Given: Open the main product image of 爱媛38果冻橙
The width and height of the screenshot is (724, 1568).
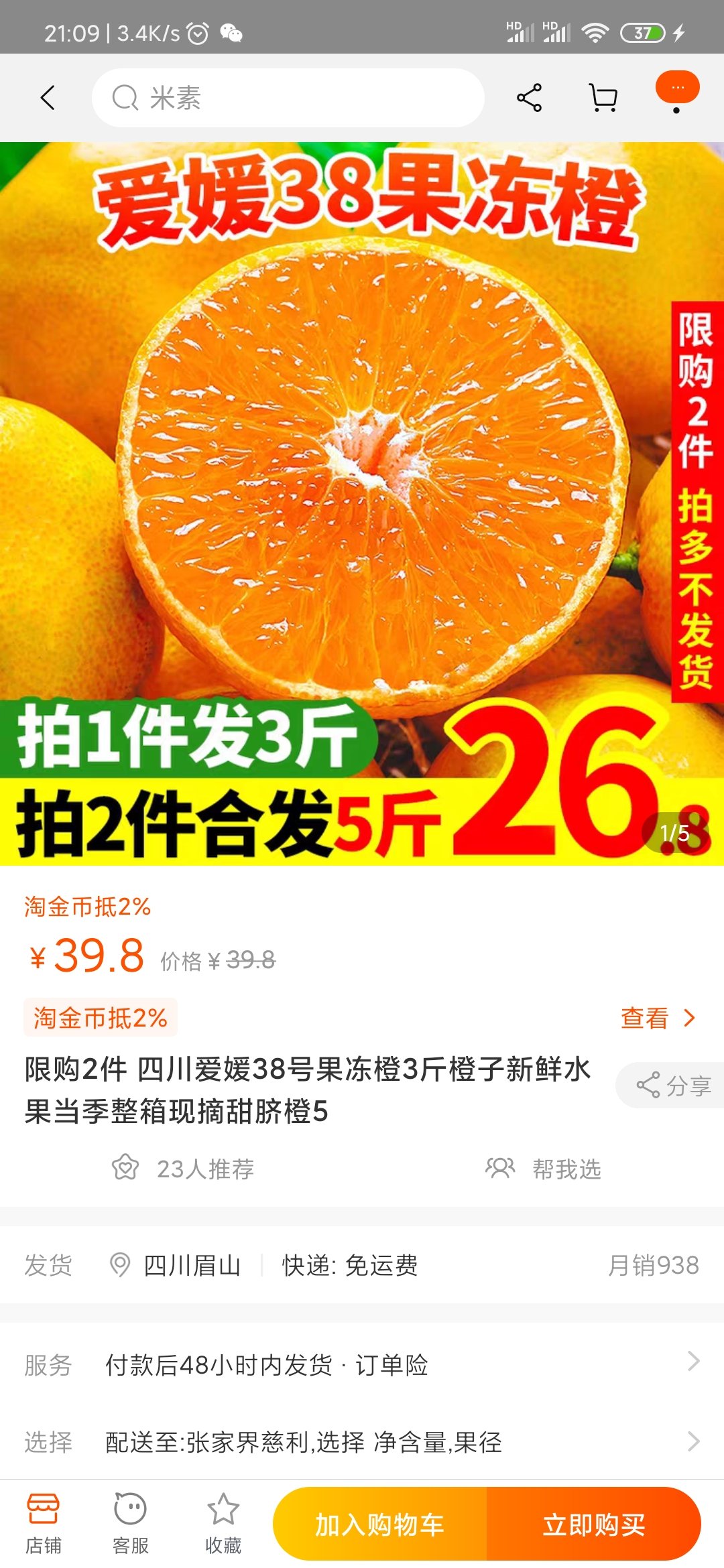Looking at the screenshot, I should point(362,503).
